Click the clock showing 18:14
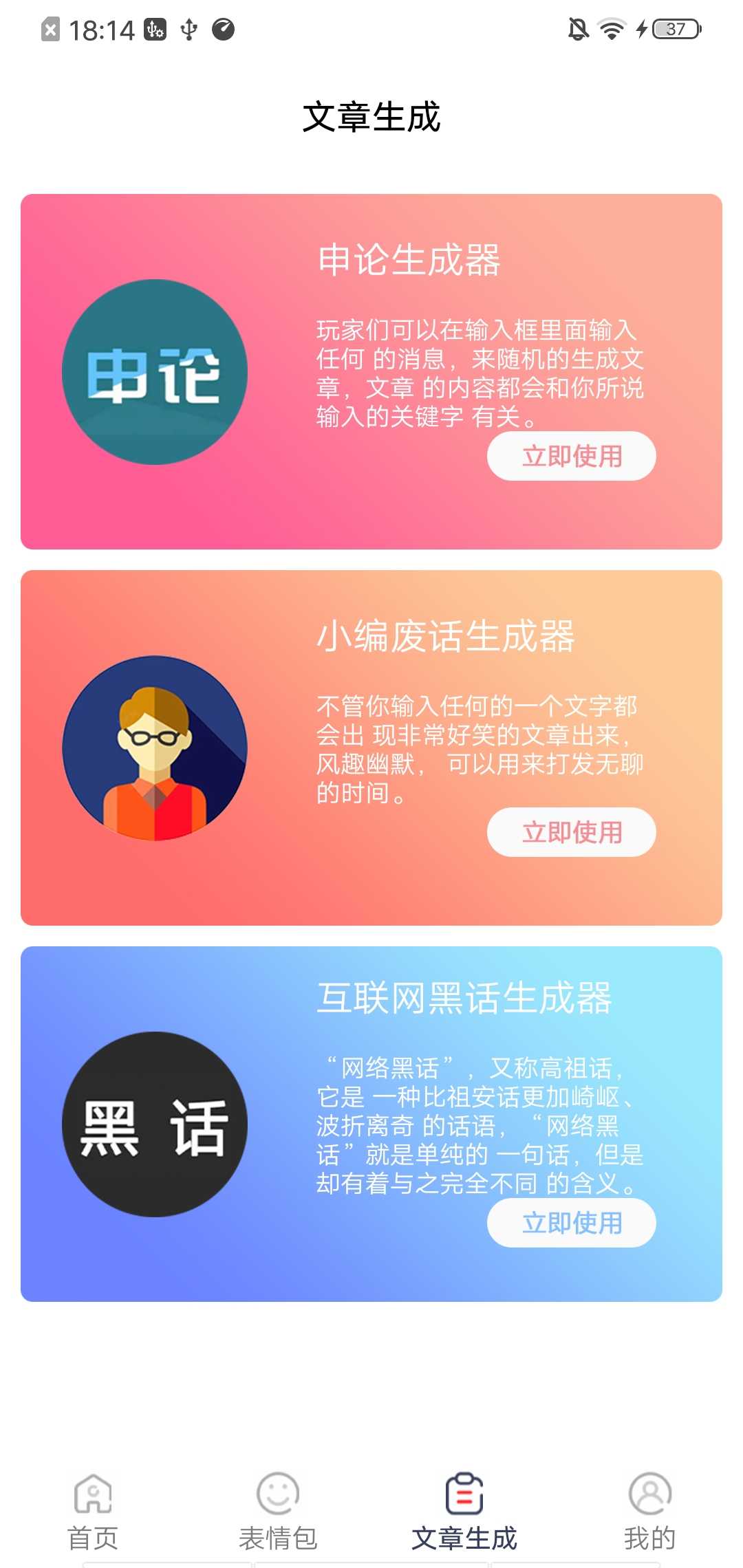The height and width of the screenshot is (1568, 743). pyautogui.click(x=102, y=29)
